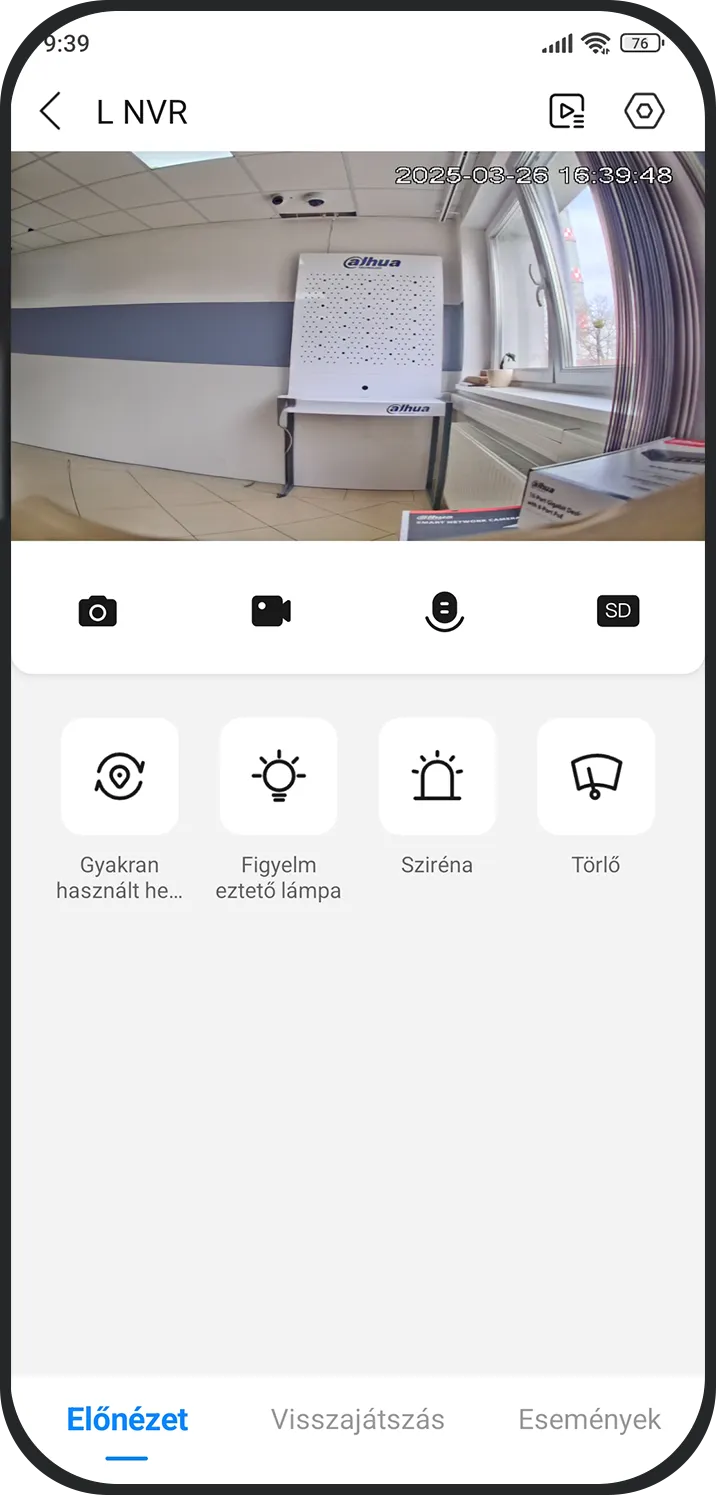716x1495 pixels.
Task: Open device settings hexagon icon
Action: pyautogui.click(x=644, y=111)
